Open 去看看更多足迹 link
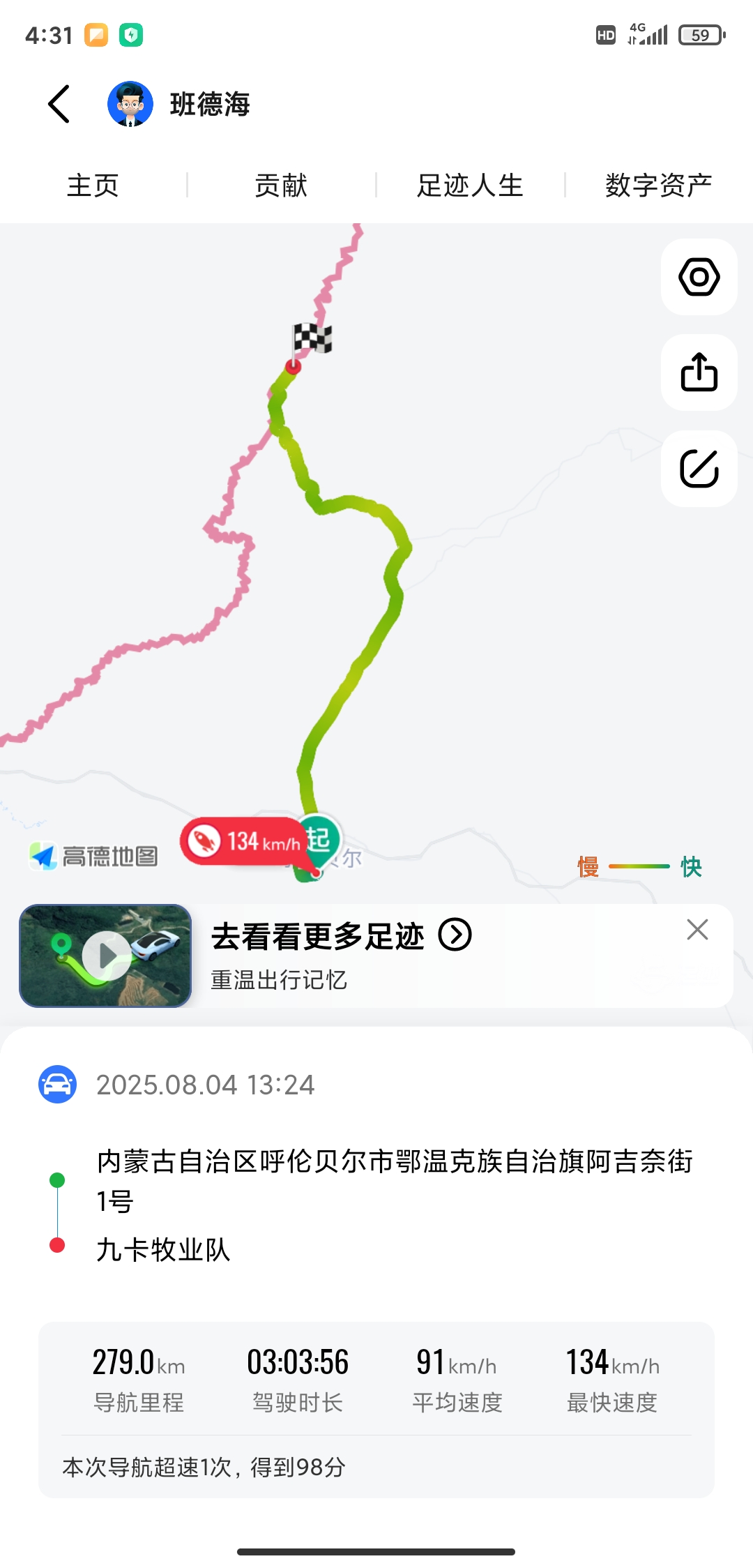Screen dimensions: 753x1568 (x=342, y=936)
